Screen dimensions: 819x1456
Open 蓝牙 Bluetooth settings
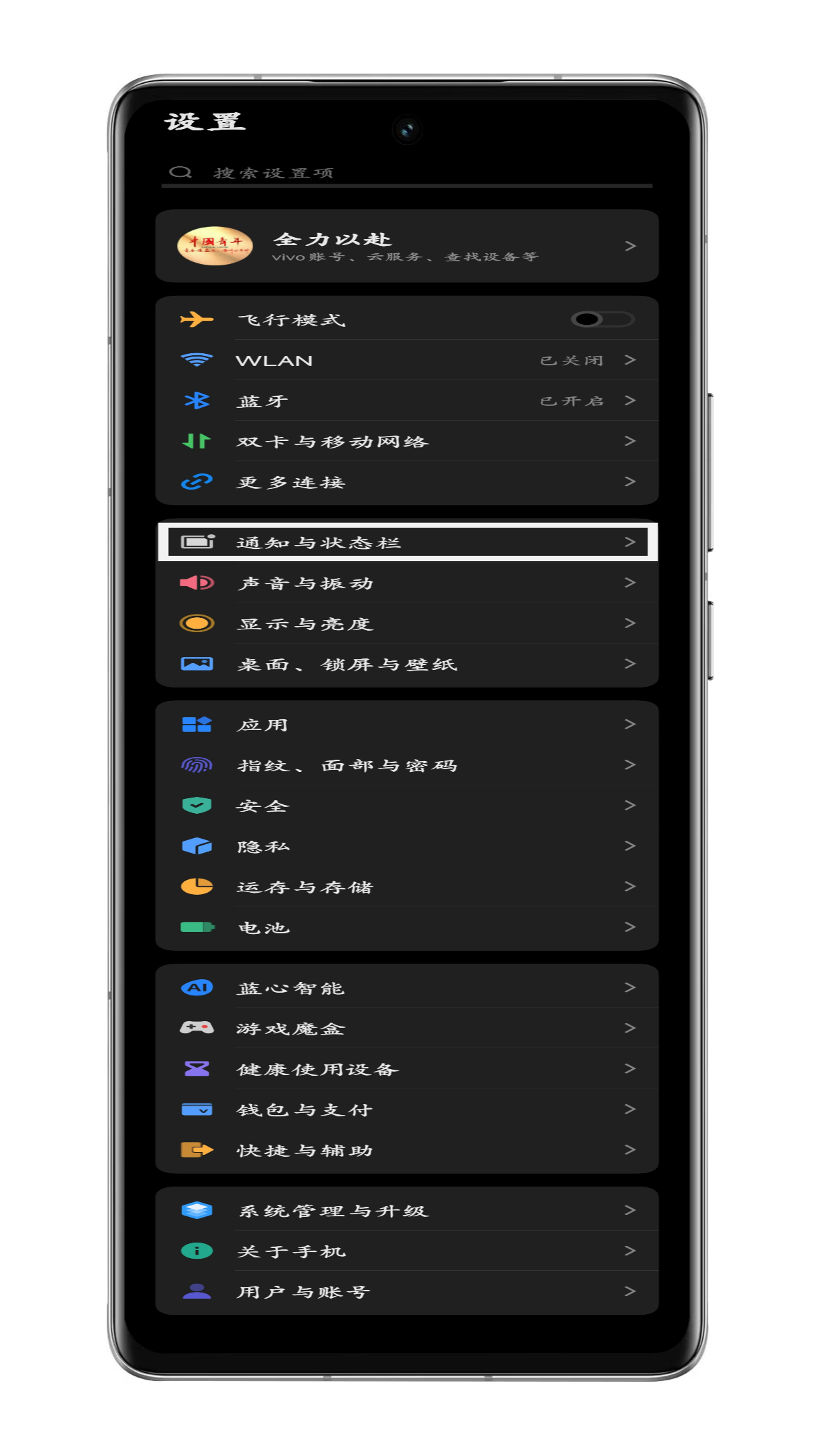click(x=406, y=401)
